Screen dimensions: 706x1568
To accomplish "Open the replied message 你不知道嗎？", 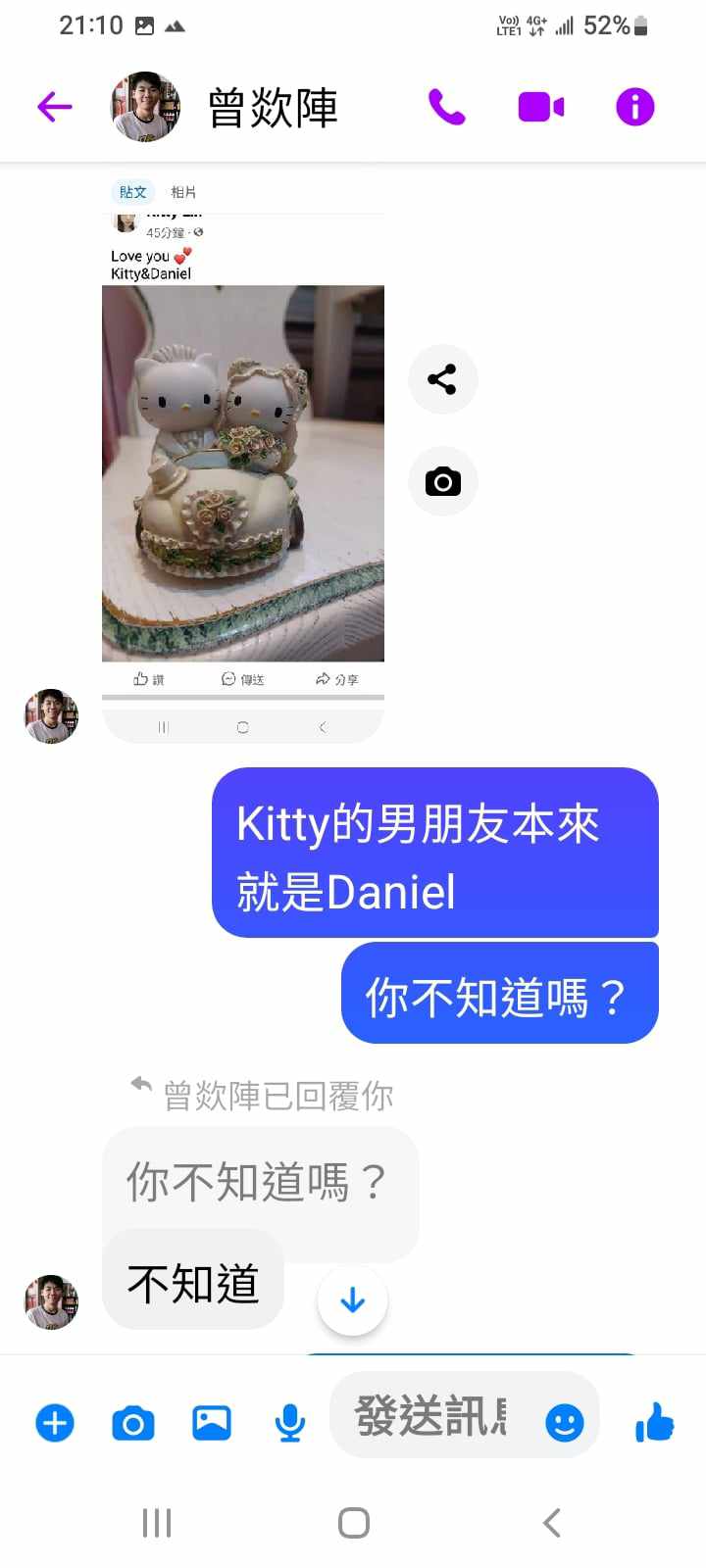I will pos(259,1182).
